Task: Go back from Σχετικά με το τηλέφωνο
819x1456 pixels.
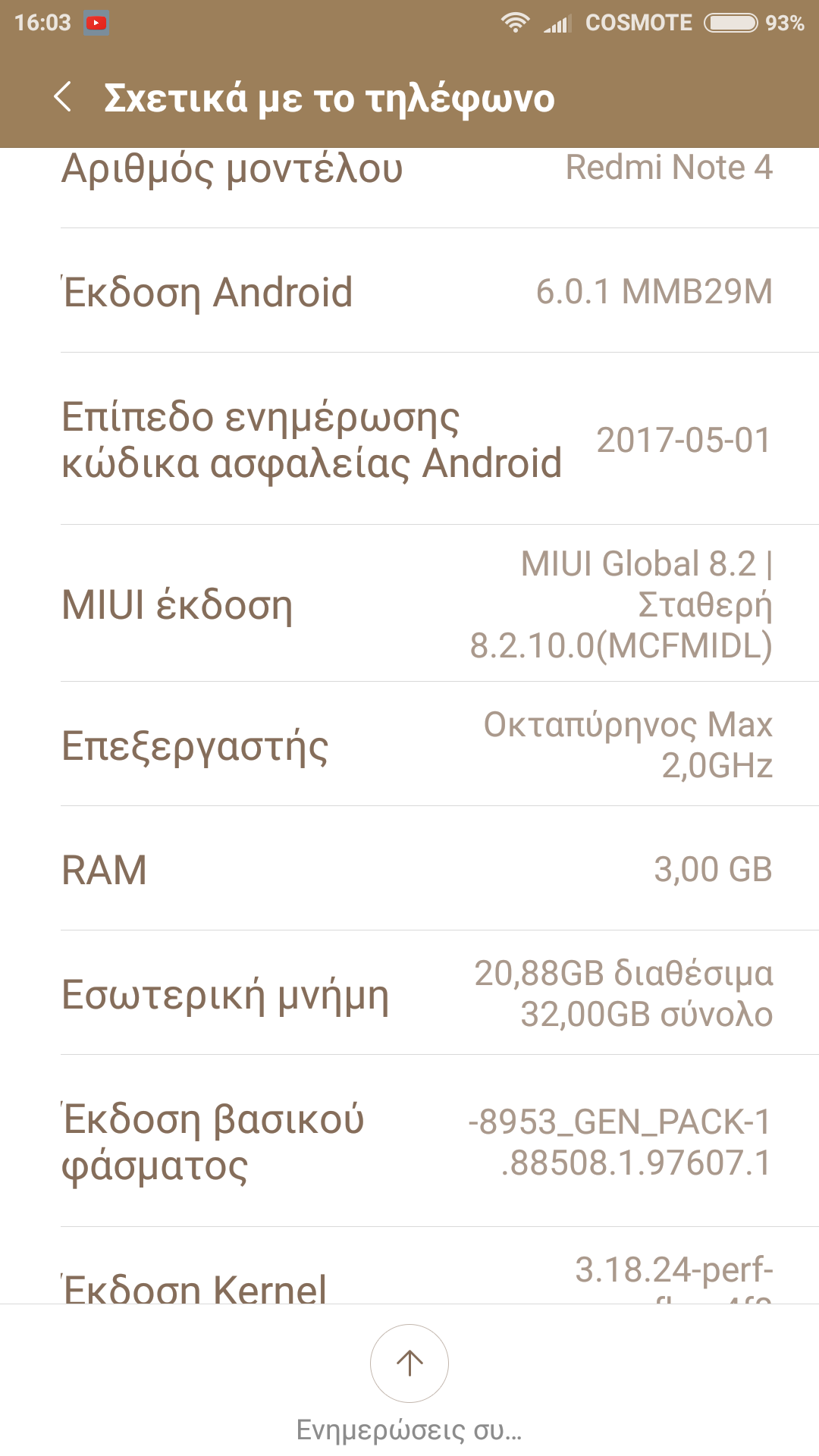Action: tap(64, 98)
